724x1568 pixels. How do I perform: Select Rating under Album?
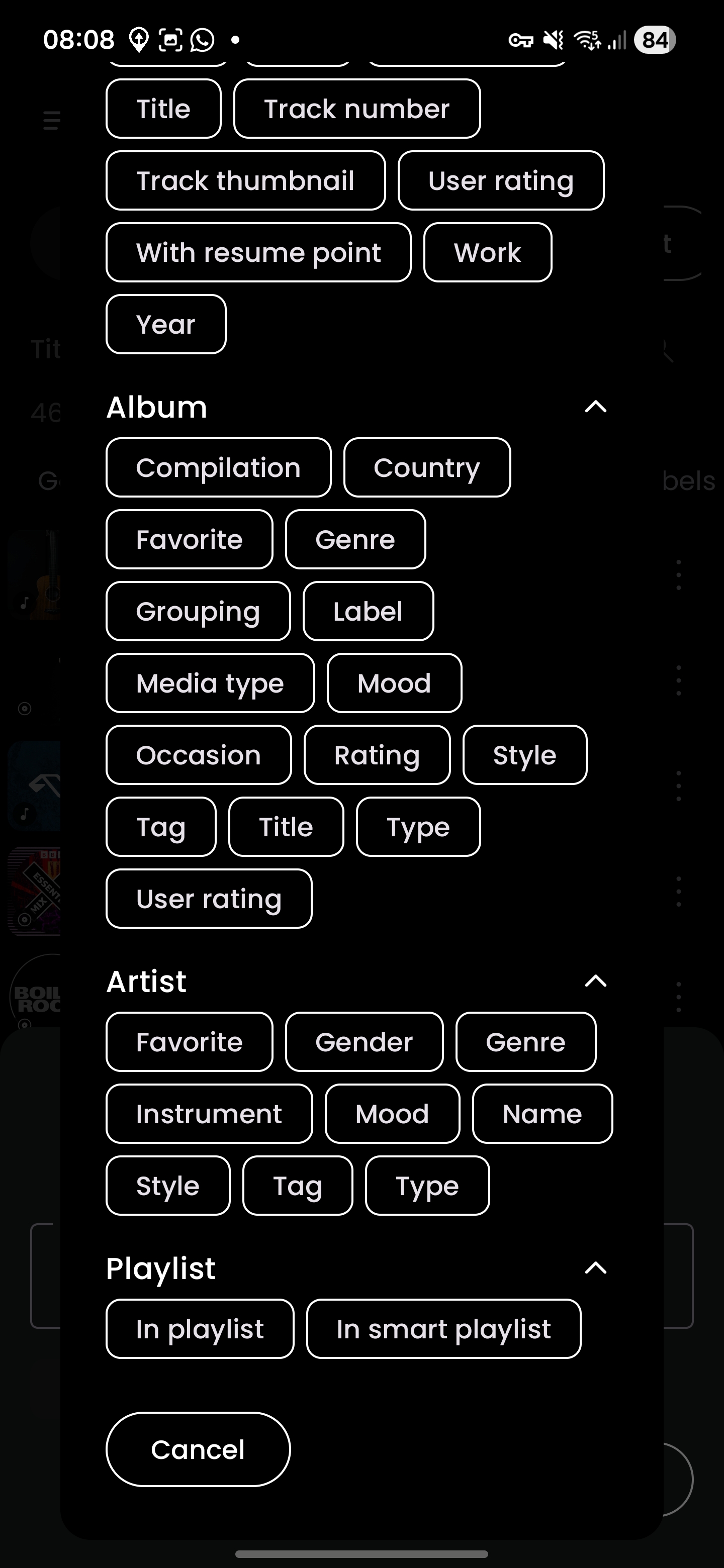pos(377,755)
